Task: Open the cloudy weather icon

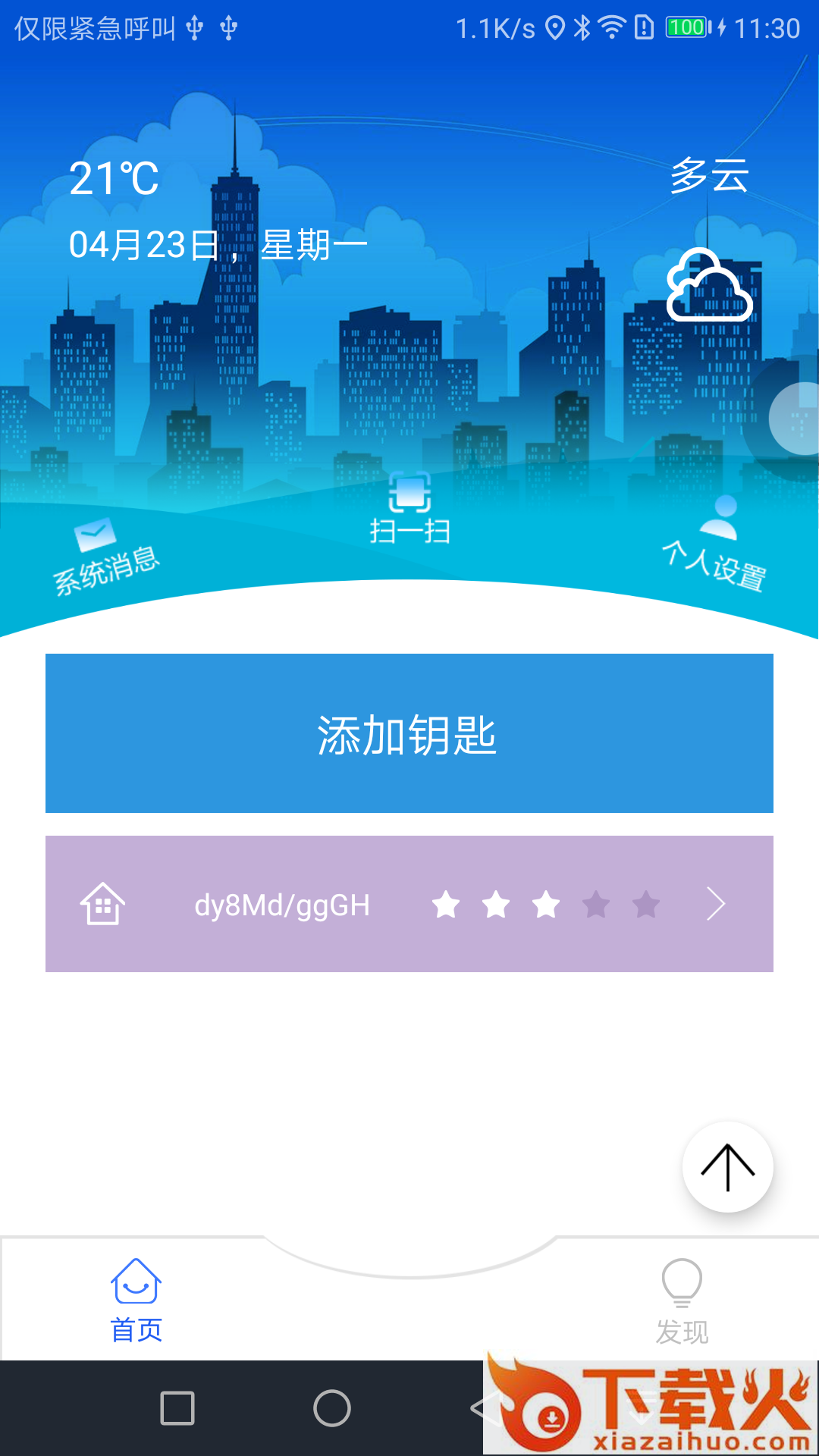Action: pyautogui.click(x=709, y=286)
